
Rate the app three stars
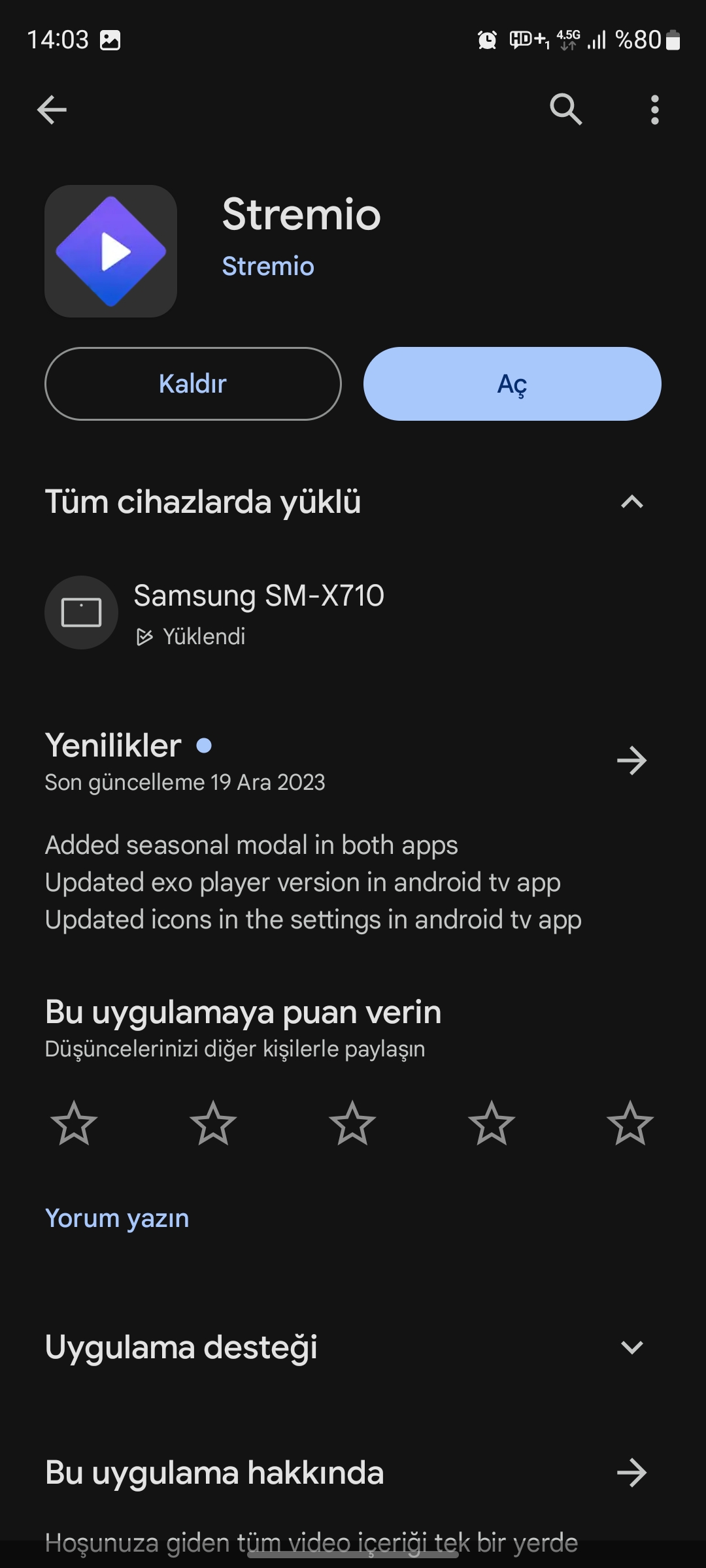click(352, 1123)
